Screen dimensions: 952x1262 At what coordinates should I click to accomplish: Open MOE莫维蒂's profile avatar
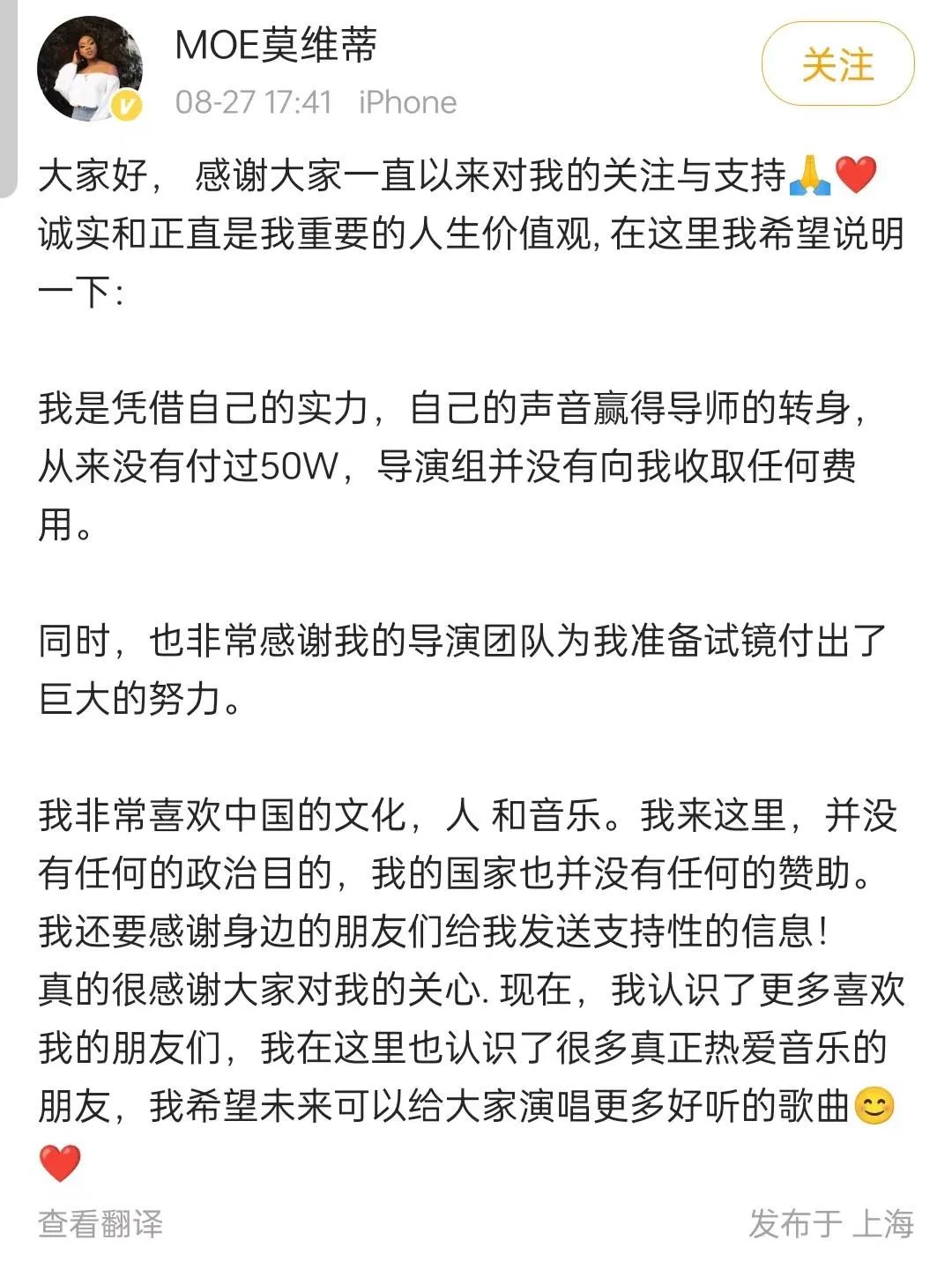88,69
